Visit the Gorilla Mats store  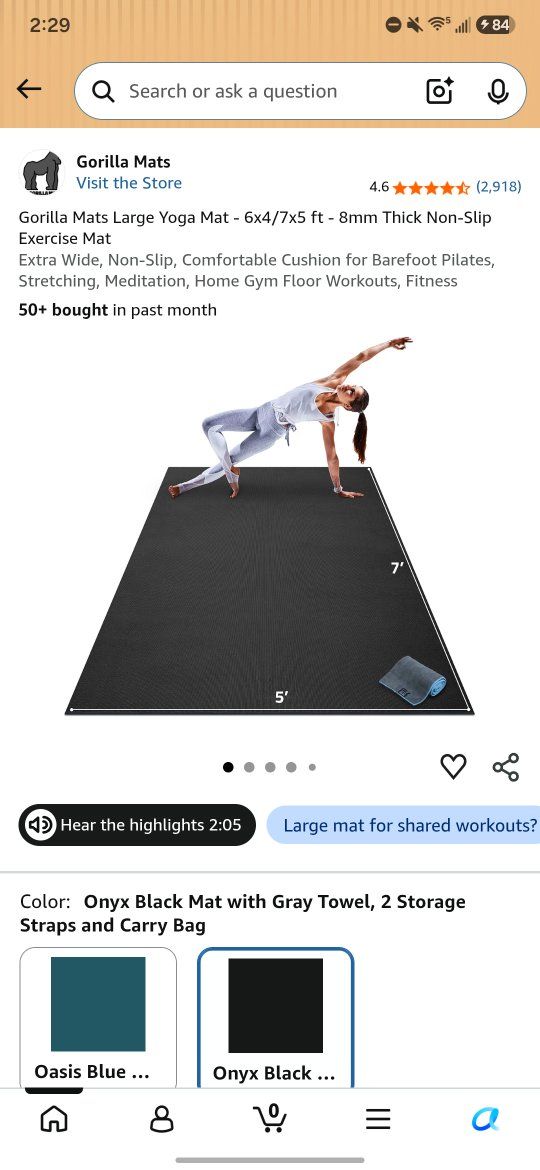tap(129, 183)
